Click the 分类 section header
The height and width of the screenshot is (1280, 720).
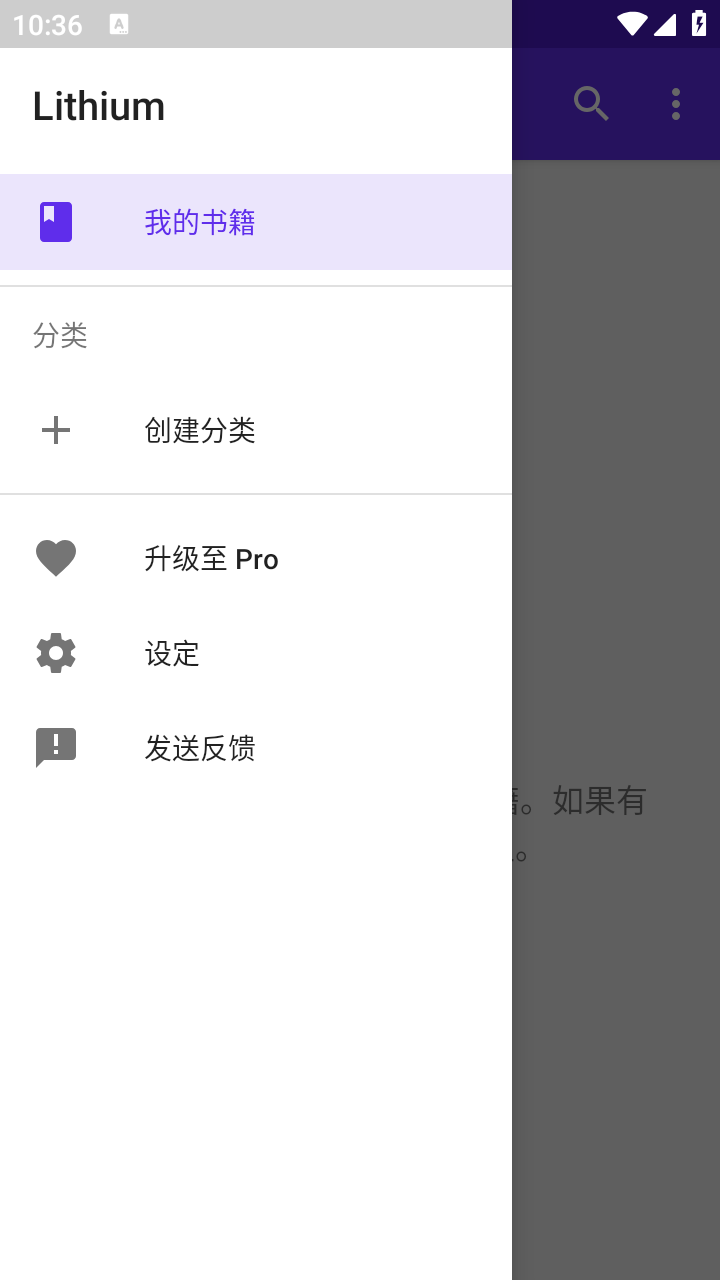pyautogui.click(x=61, y=336)
